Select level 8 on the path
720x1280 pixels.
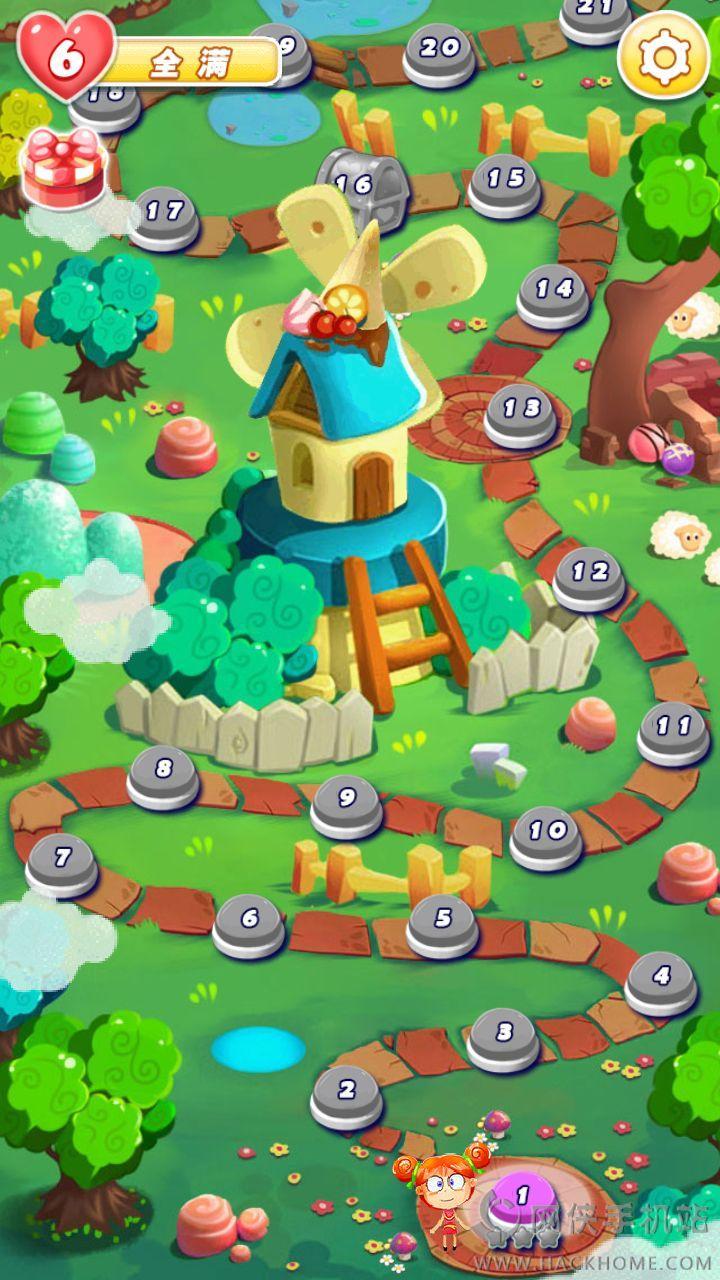pos(163,774)
